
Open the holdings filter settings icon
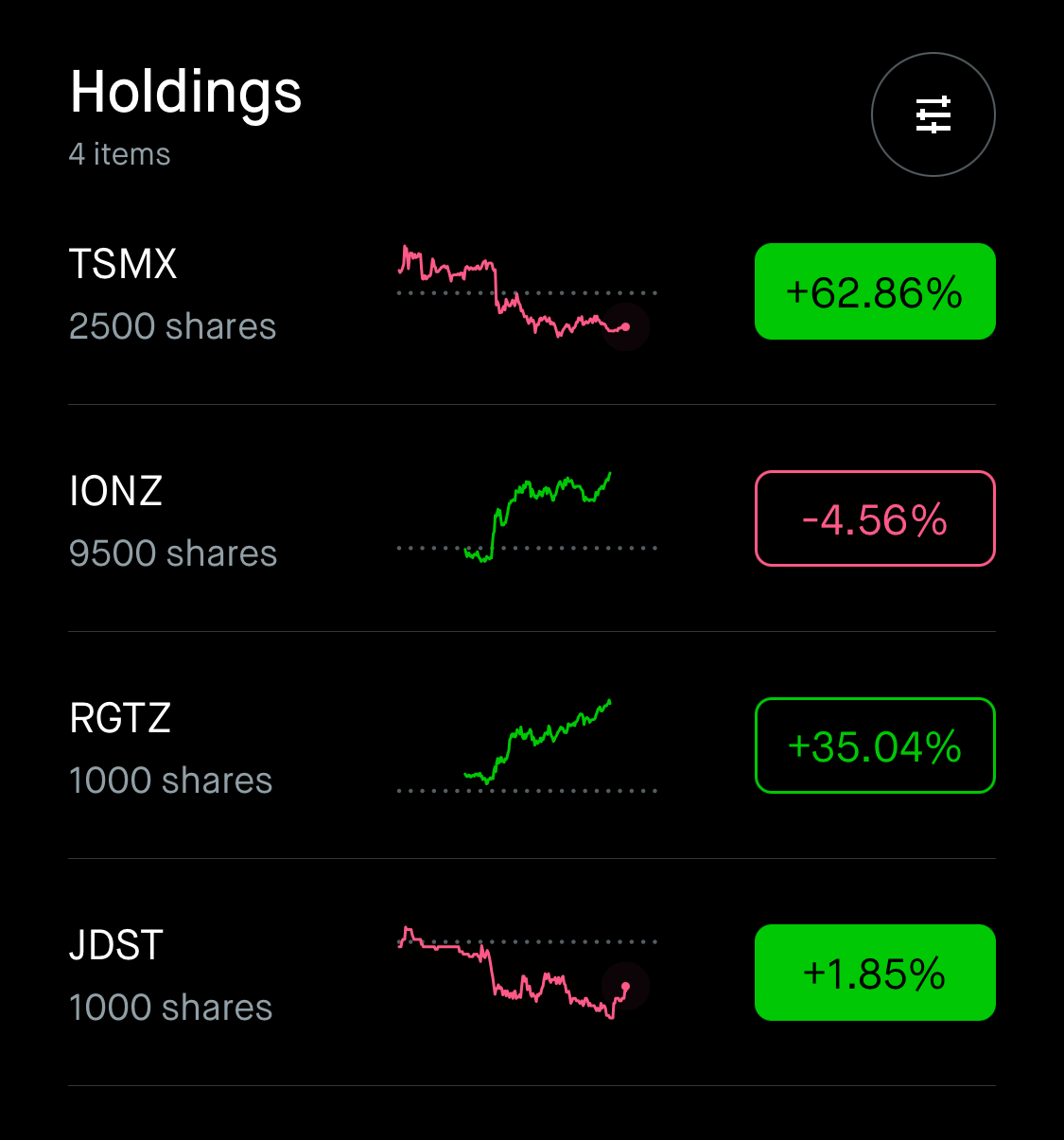pyautogui.click(x=933, y=114)
